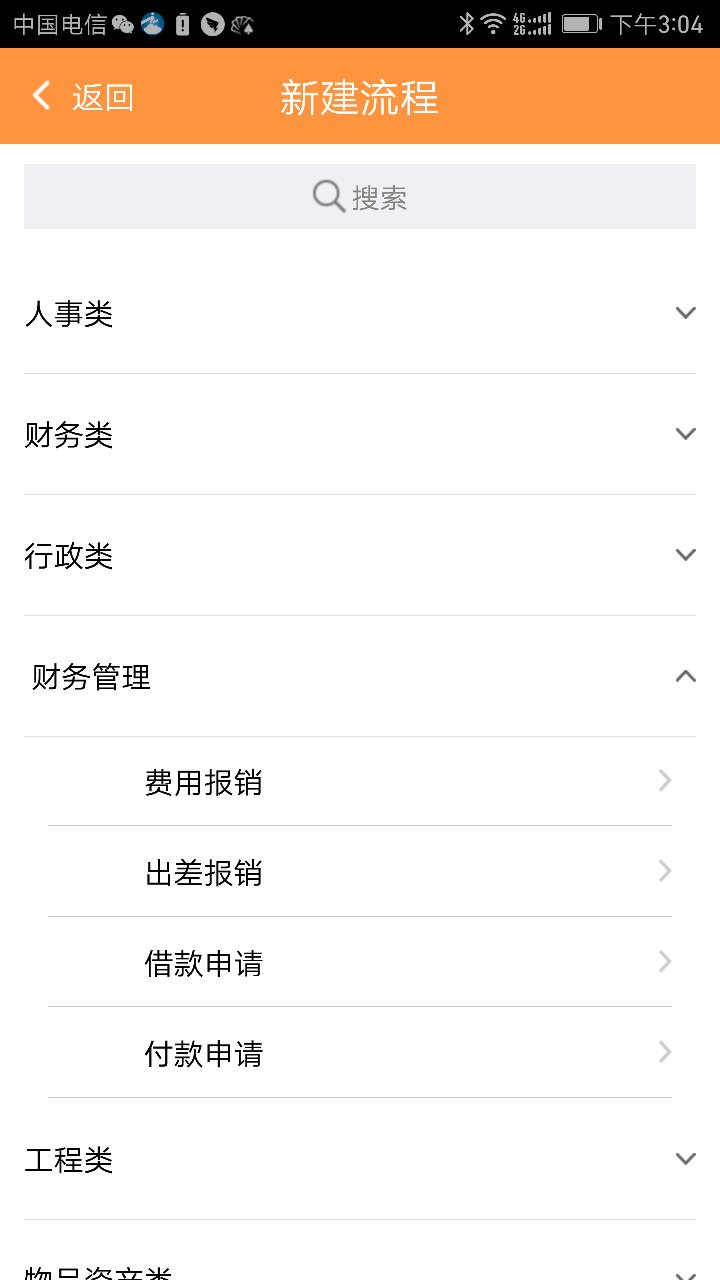The image size is (720, 1280).
Task: Select the 借款申请 process
Action: 360,962
